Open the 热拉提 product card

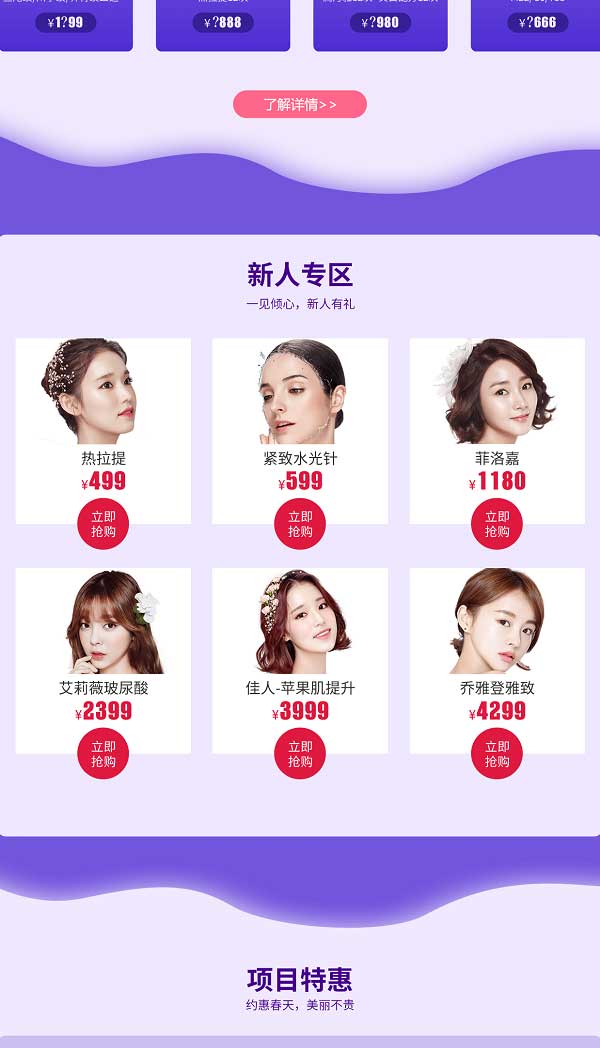(103, 410)
